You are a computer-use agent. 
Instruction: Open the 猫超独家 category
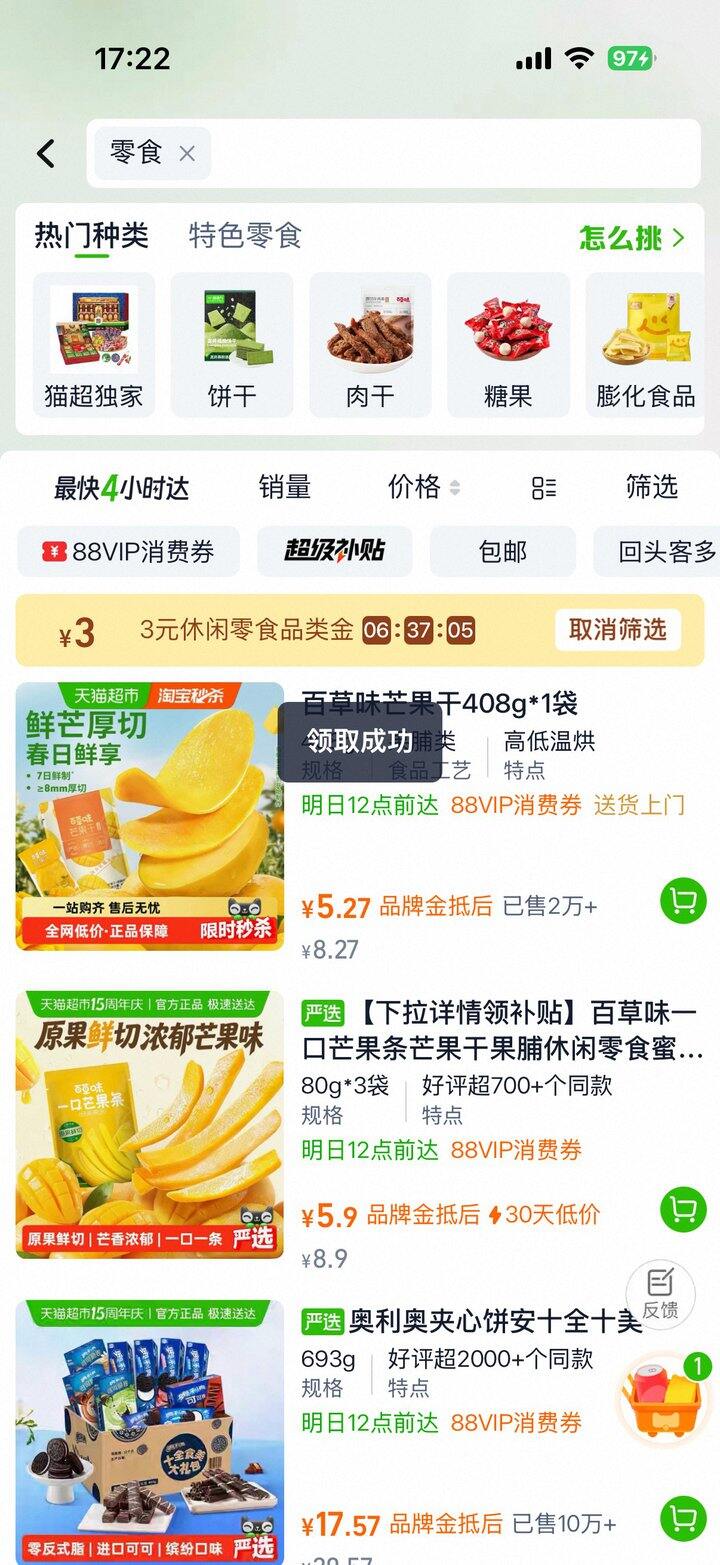(x=94, y=344)
